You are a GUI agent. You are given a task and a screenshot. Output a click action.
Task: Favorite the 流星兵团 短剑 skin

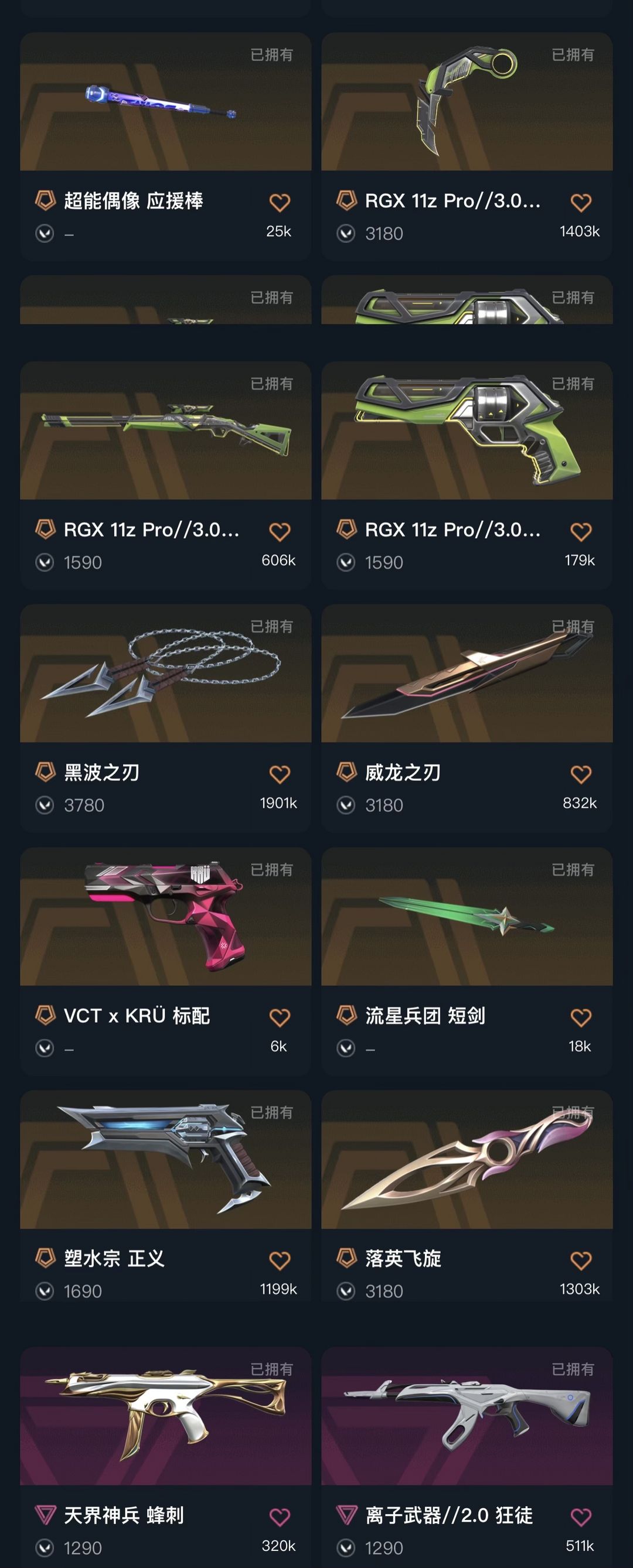tap(581, 1017)
